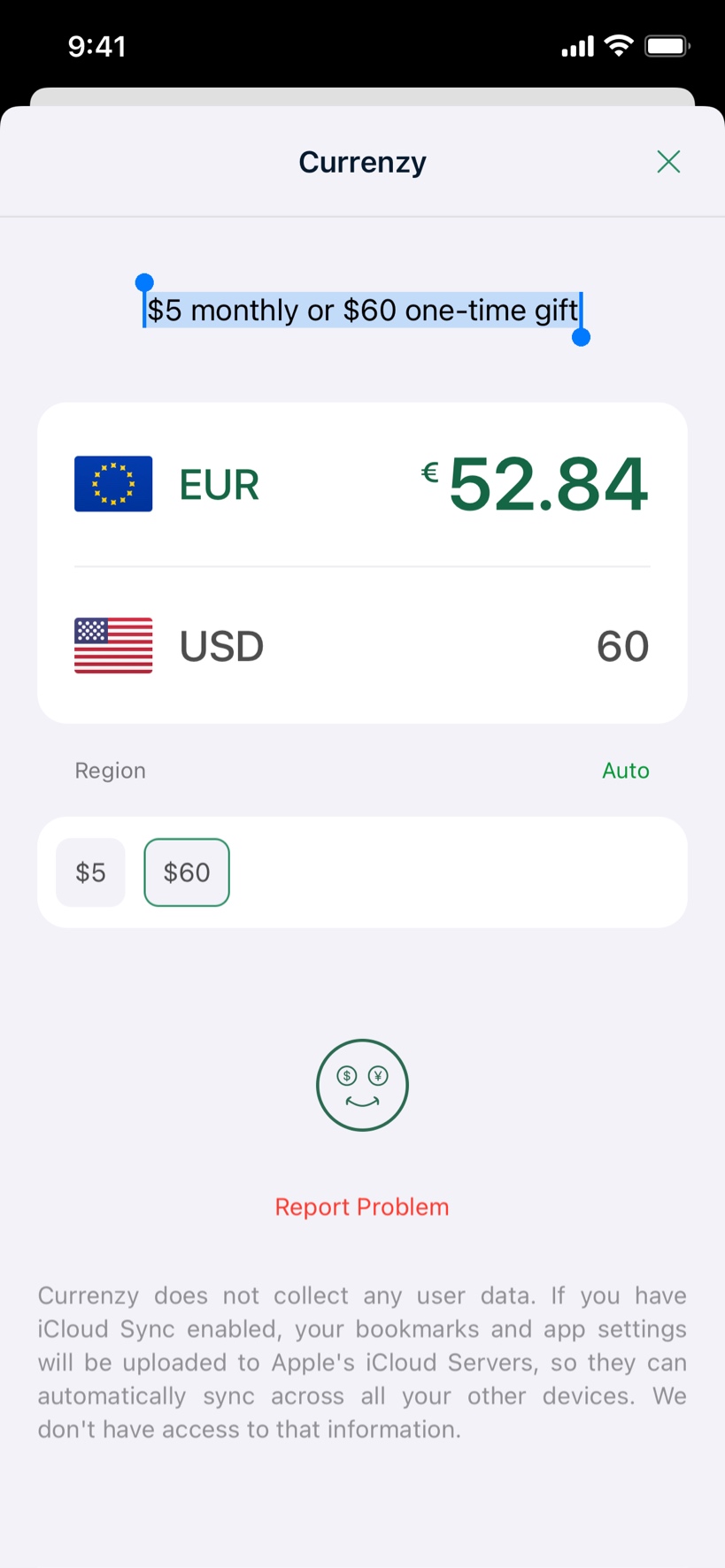Select the EUR currency row
Screen dimensions: 725x1568
pyautogui.click(x=362, y=484)
